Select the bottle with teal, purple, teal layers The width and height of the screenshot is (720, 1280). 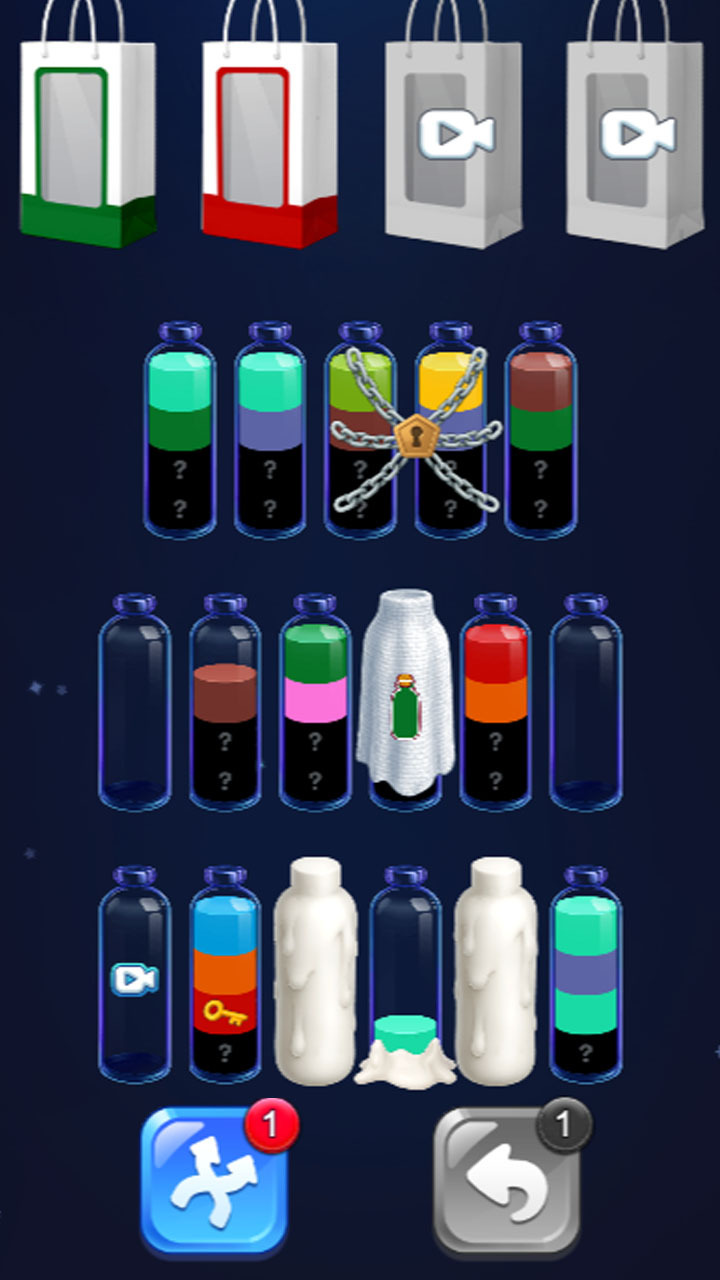(x=586, y=975)
